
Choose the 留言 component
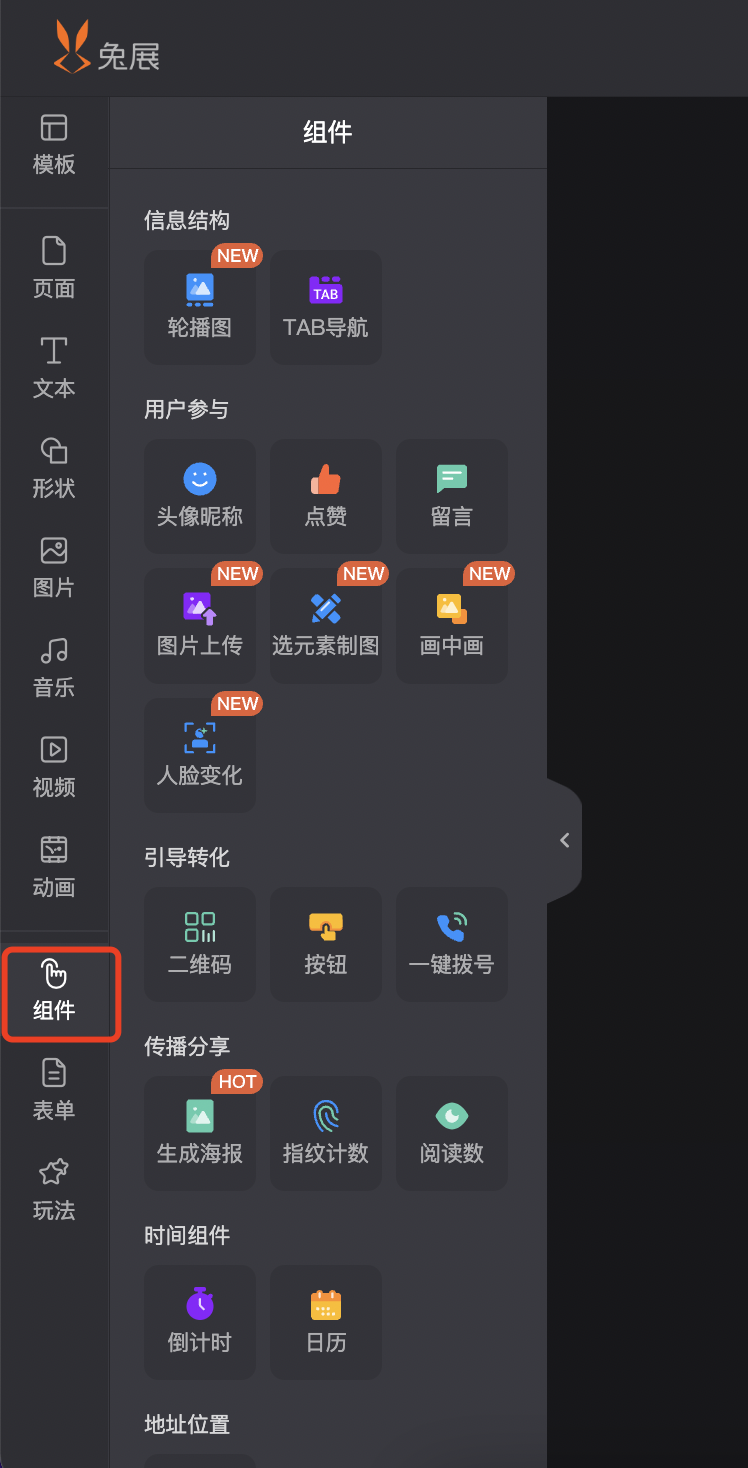coord(452,496)
